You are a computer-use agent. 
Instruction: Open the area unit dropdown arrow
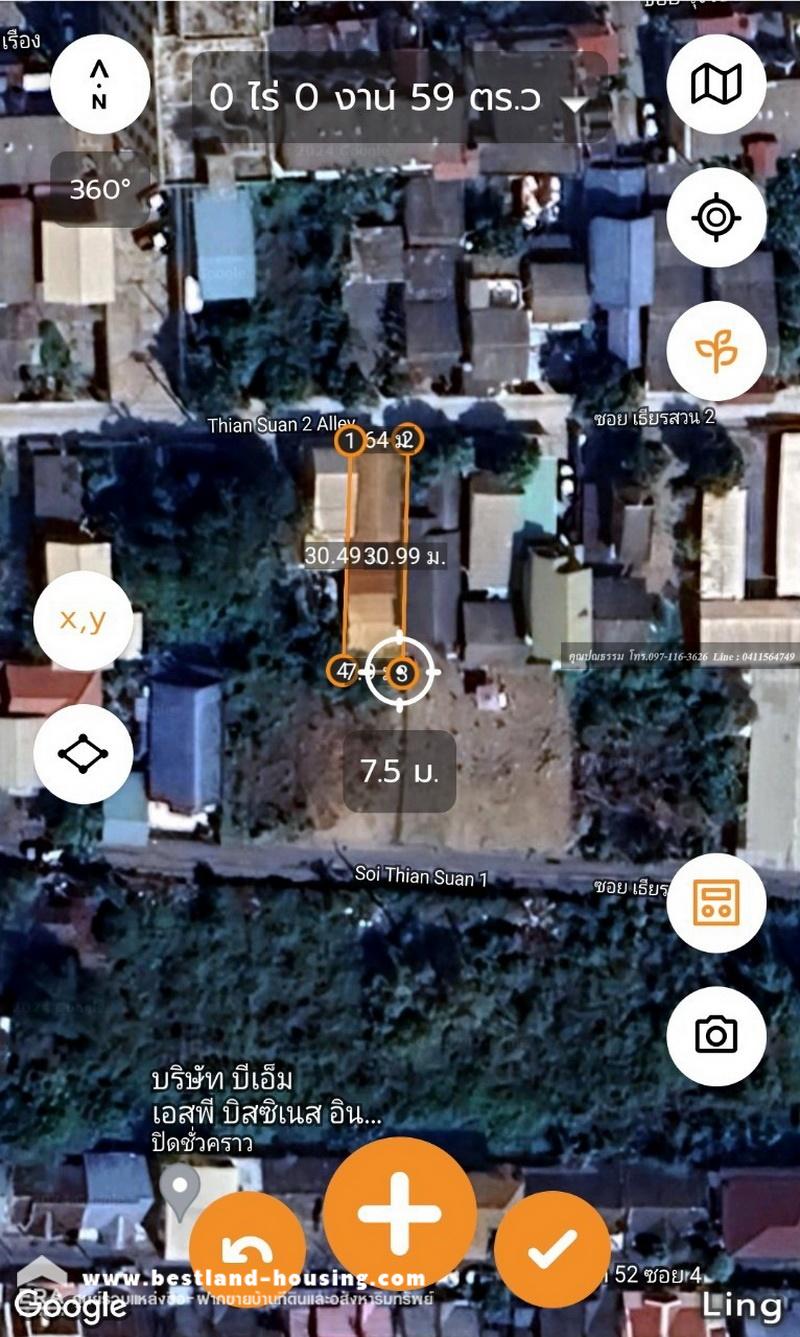click(575, 103)
